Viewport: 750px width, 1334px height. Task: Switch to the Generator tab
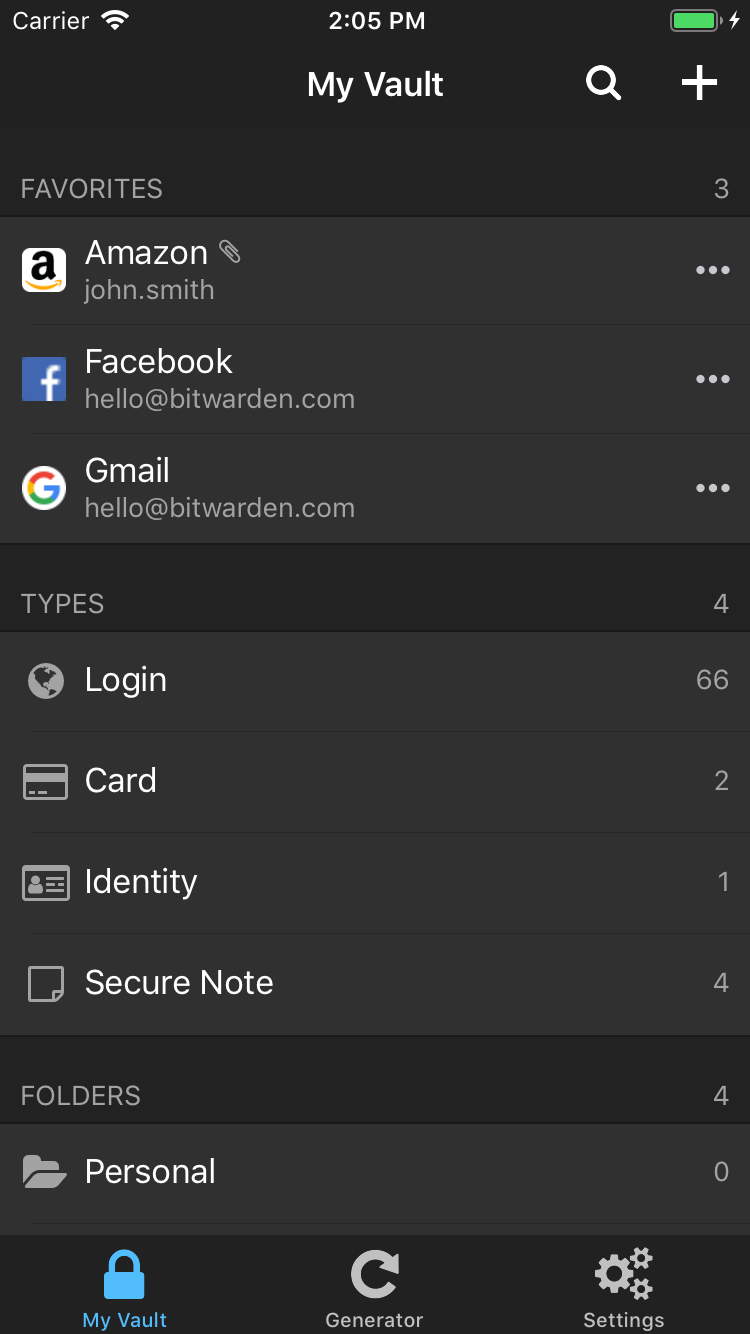coord(374,1288)
